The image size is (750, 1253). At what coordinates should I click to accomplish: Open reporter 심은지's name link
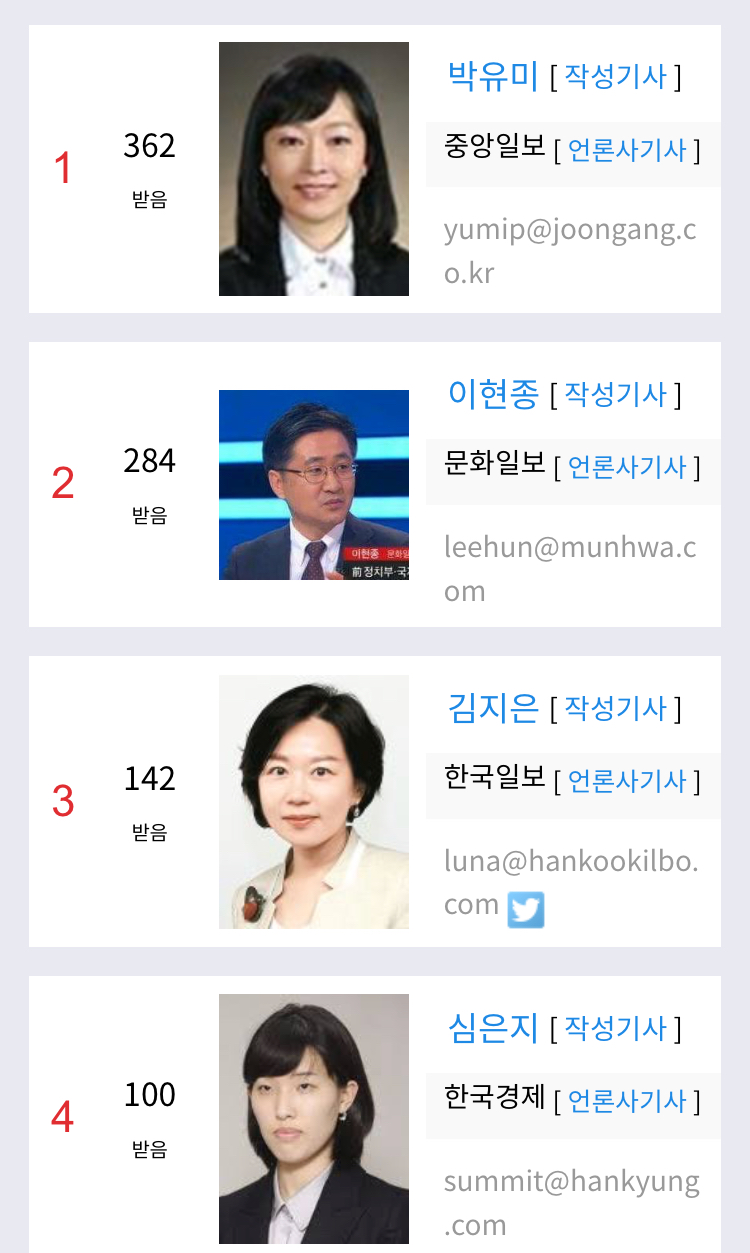[493, 1027]
